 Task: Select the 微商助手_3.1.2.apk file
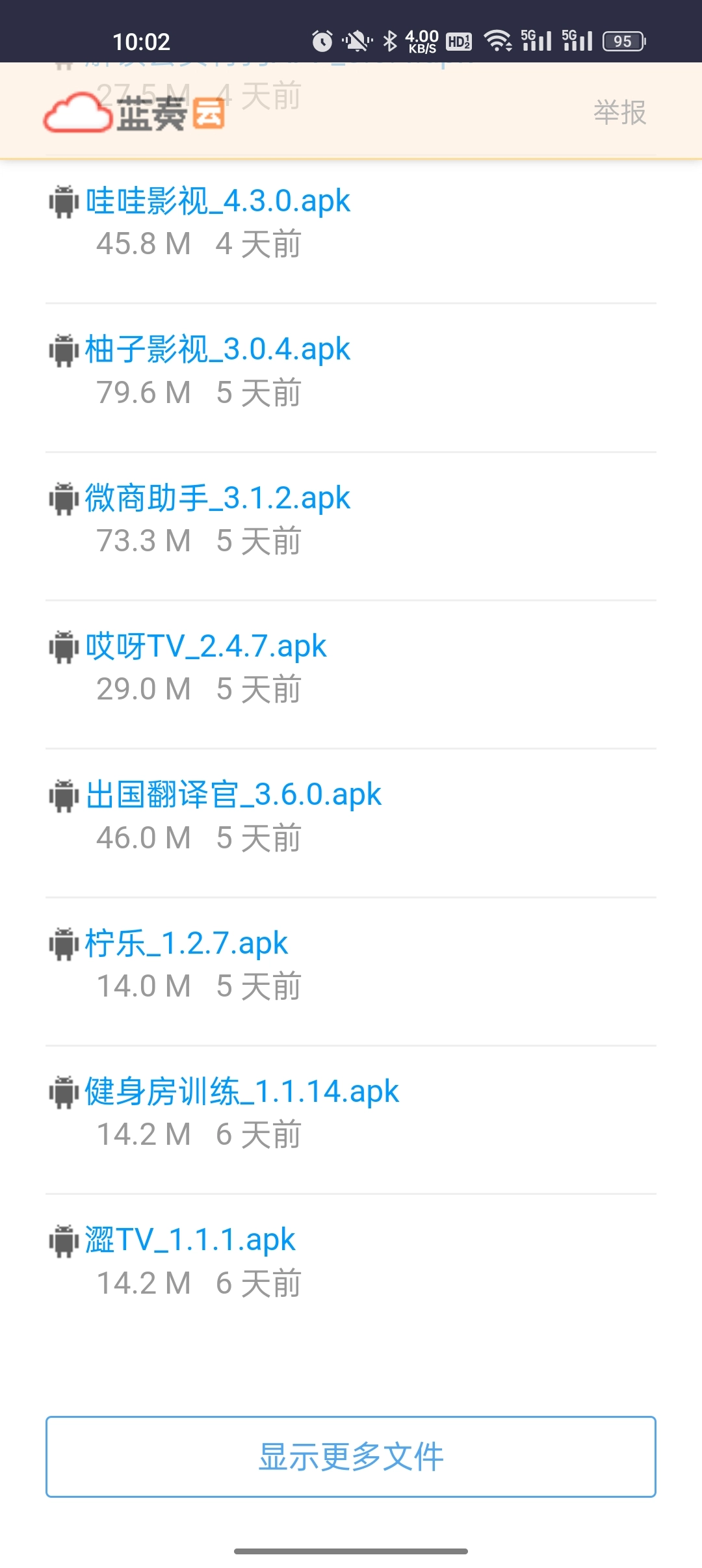218,498
